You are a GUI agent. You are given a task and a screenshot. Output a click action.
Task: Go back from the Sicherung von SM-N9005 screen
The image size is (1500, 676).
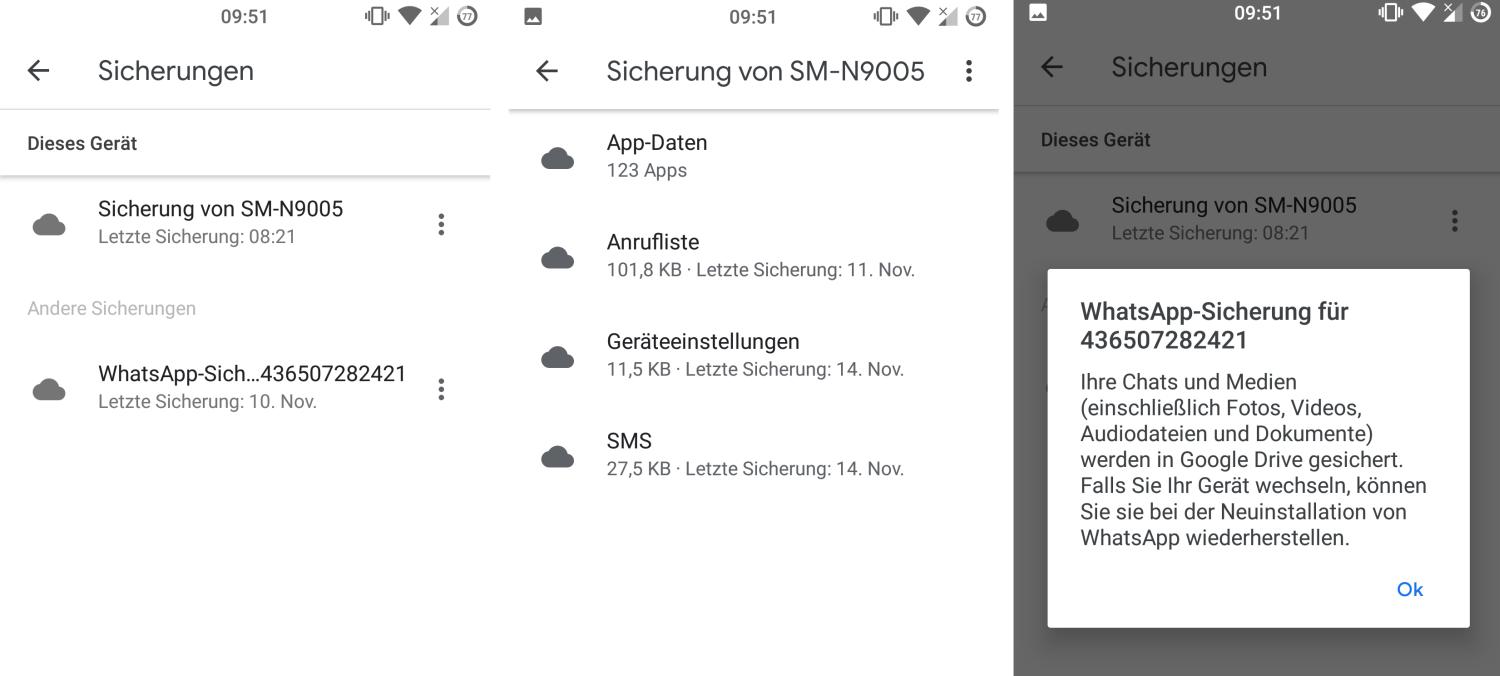547,71
